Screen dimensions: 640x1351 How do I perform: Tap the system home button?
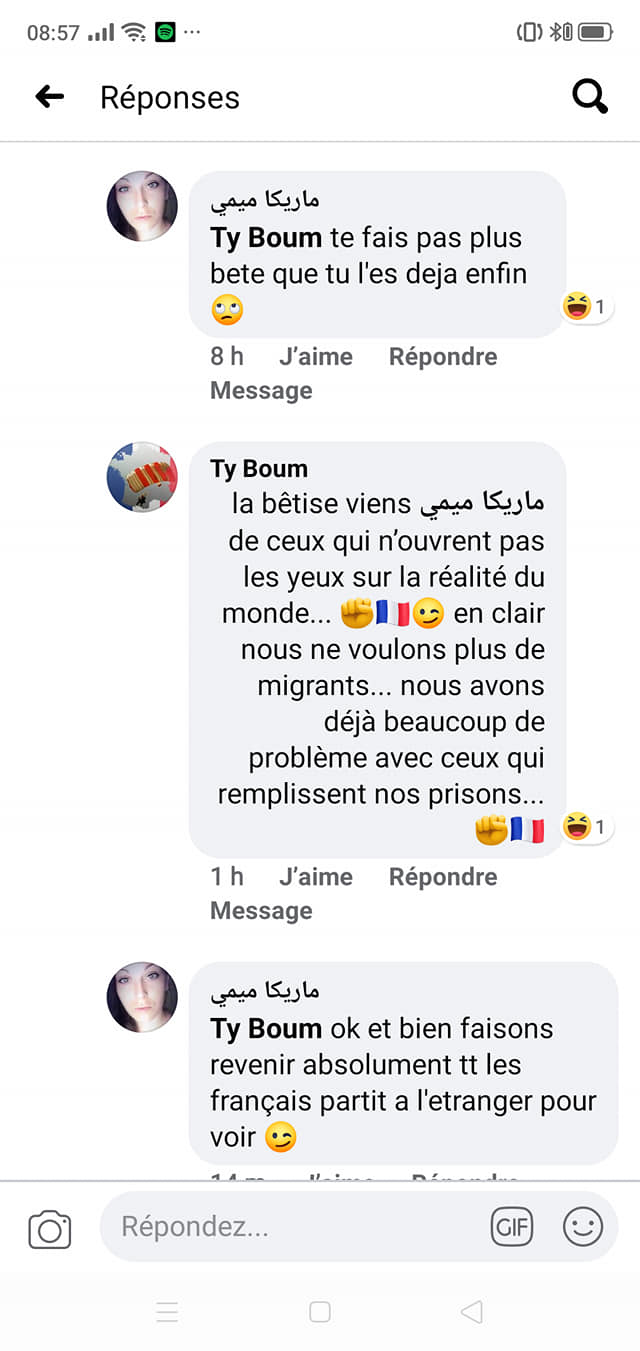pyautogui.click(x=320, y=1312)
